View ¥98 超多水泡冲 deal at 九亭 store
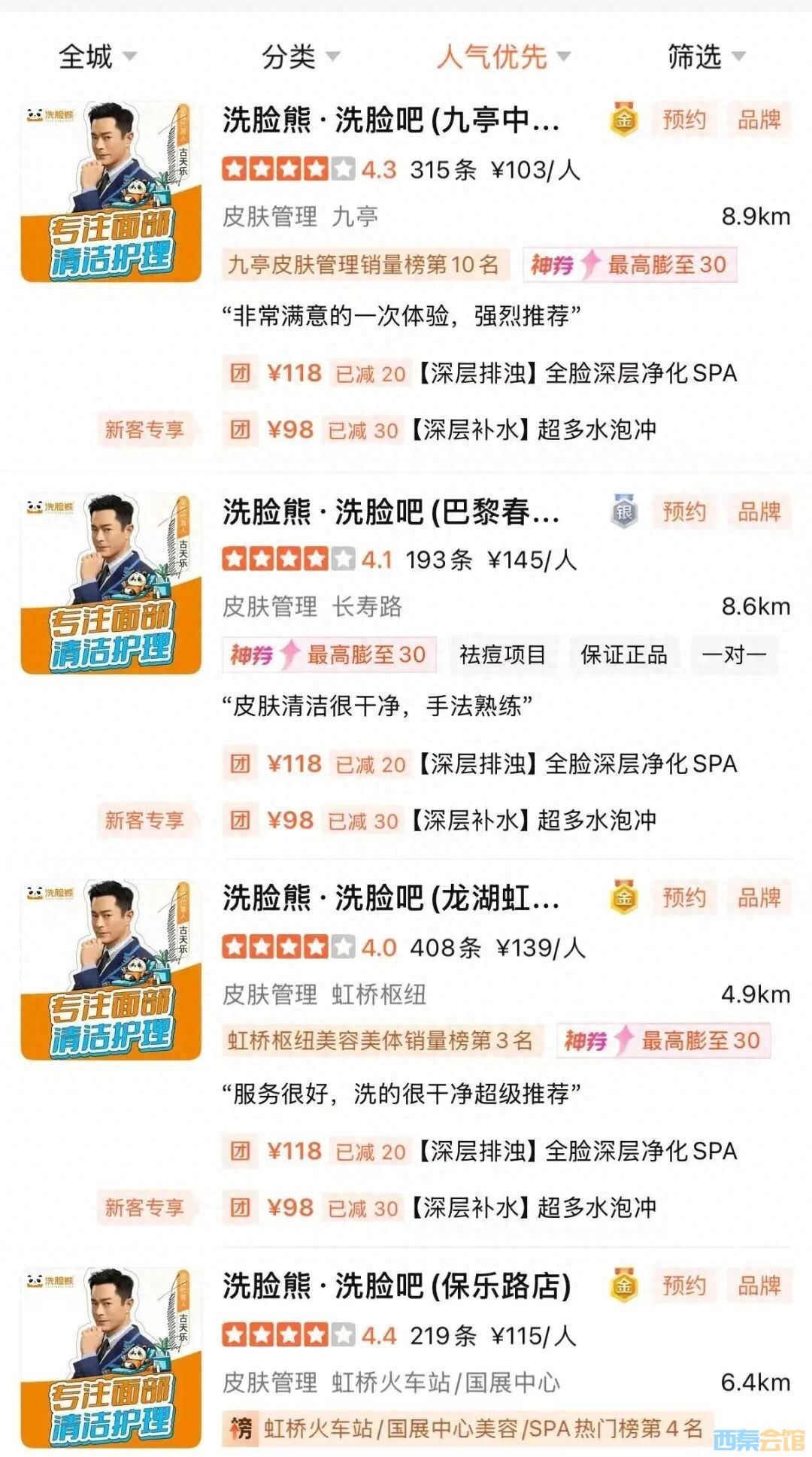The image size is (812, 1457). pyautogui.click(x=444, y=430)
